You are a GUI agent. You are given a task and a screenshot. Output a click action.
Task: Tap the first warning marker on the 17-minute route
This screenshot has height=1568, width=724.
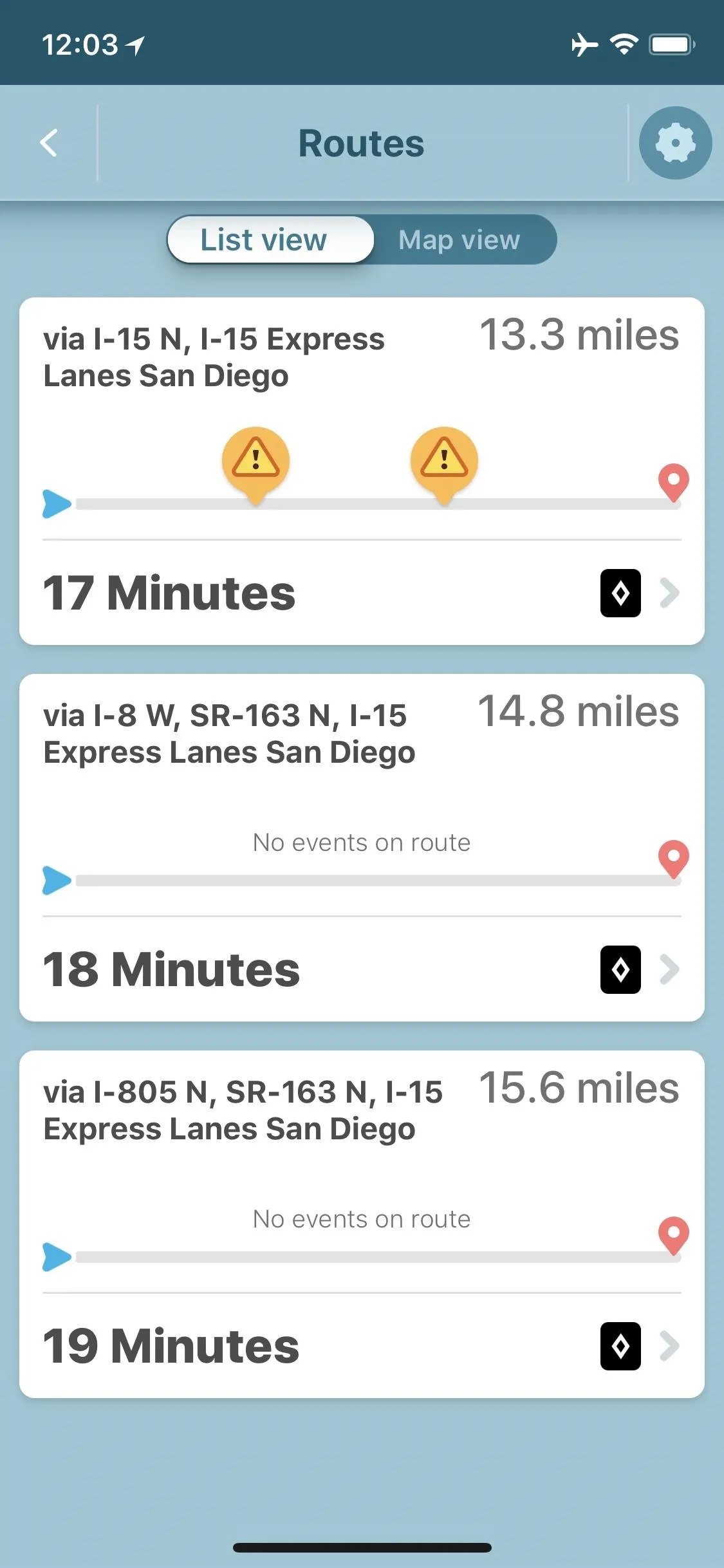[x=255, y=463]
